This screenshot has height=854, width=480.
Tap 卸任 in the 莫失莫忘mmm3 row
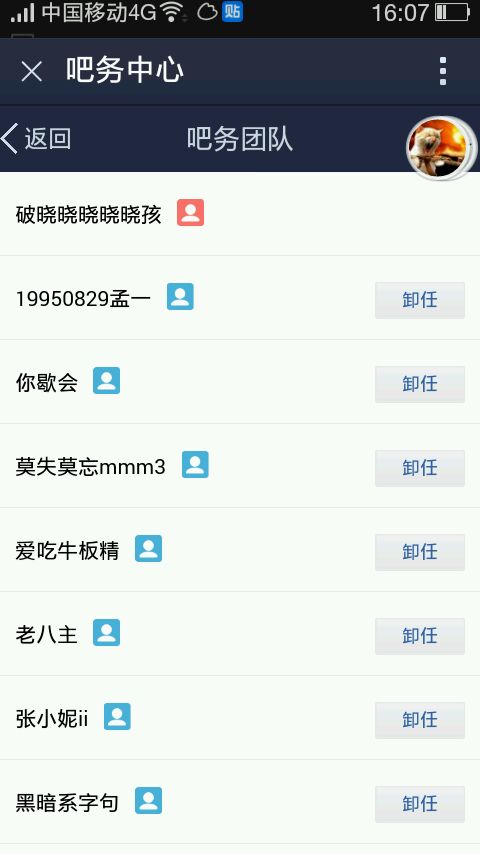[420, 468]
